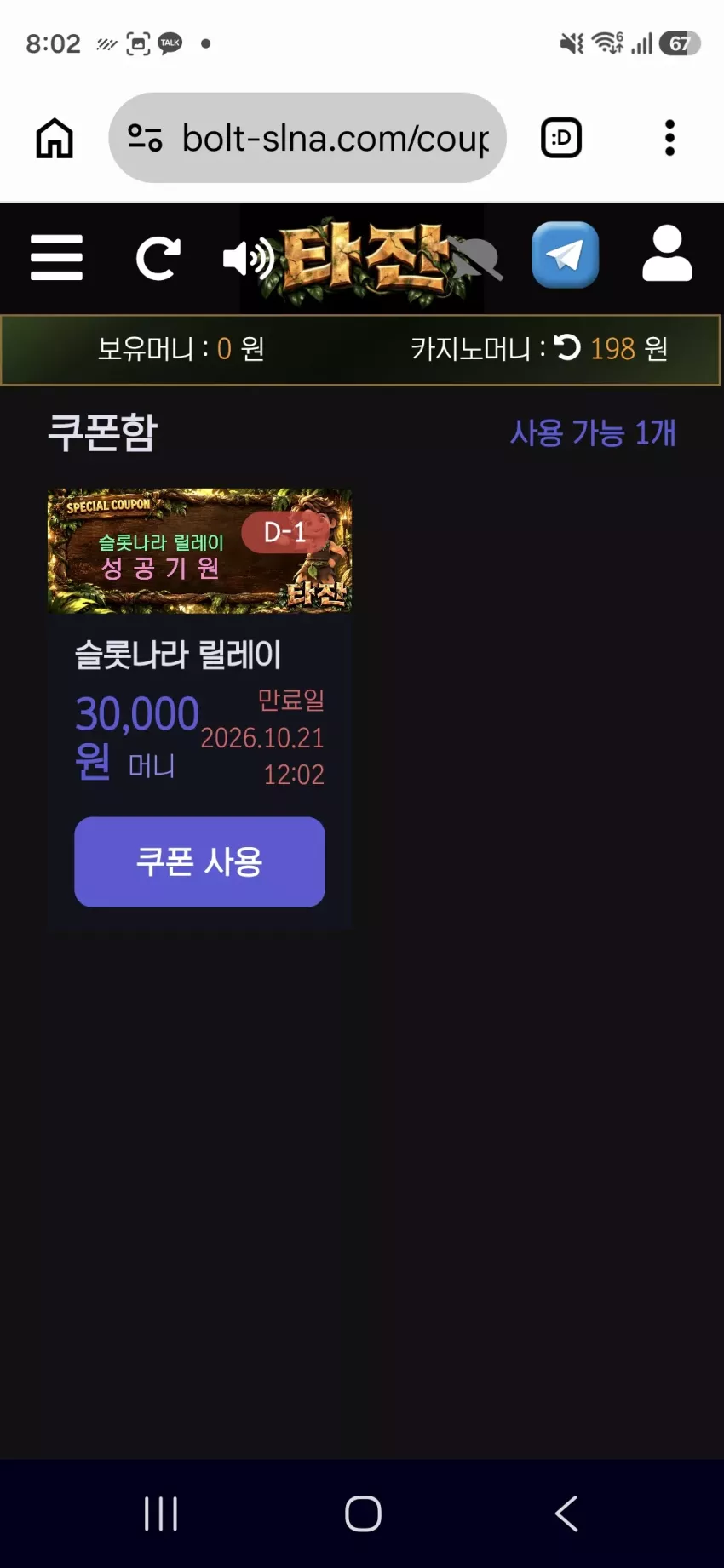Refresh the casino money balance

567,347
